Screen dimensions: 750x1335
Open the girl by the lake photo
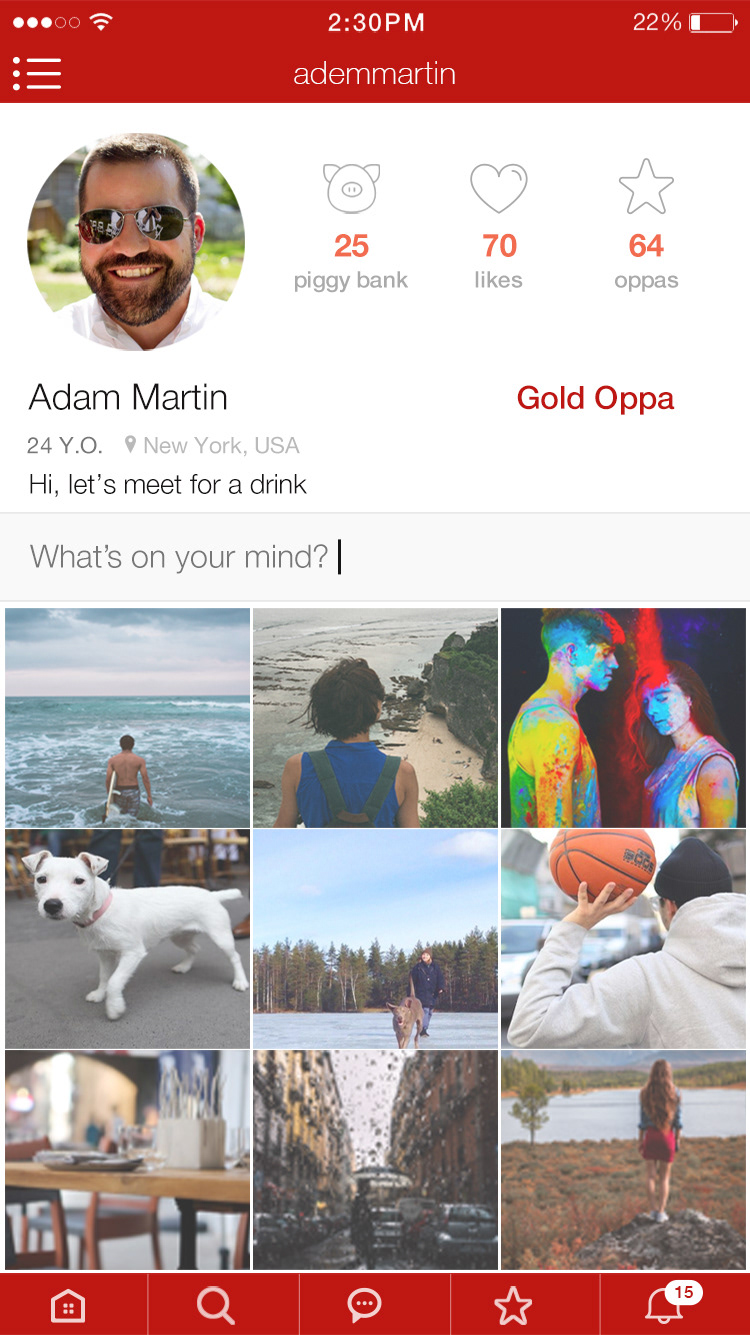coord(623,1160)
